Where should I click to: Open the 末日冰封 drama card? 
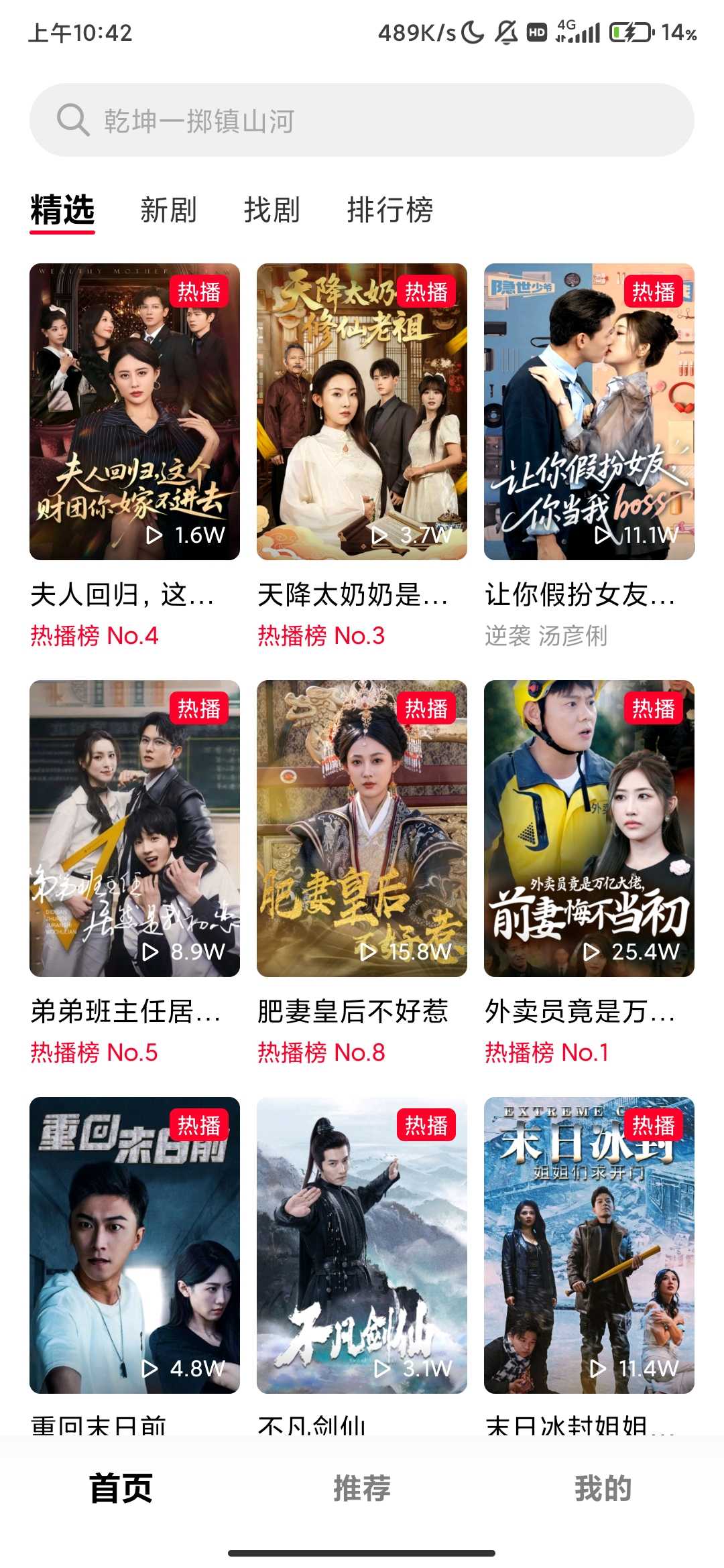point(589,1245)
